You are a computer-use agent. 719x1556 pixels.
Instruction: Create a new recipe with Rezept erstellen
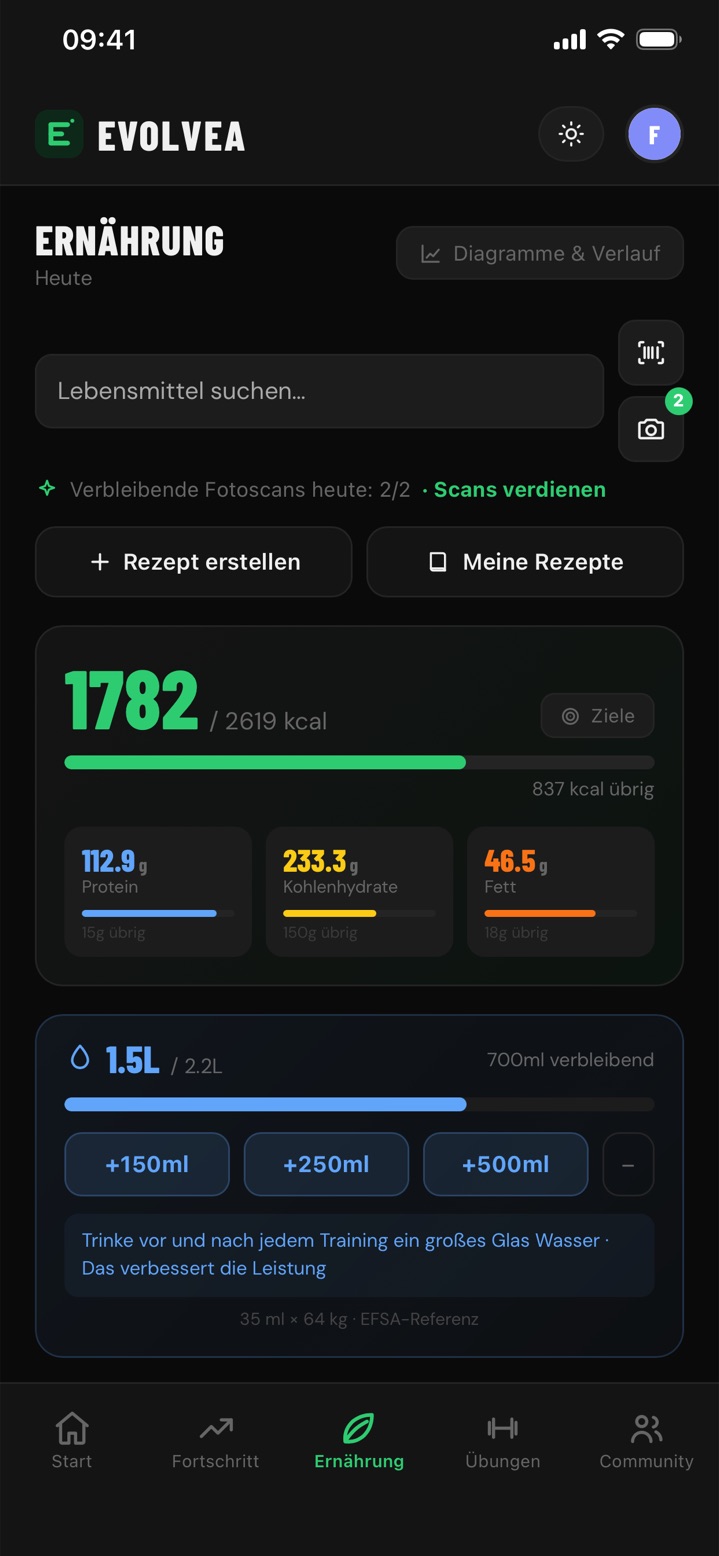coord(194,562)
